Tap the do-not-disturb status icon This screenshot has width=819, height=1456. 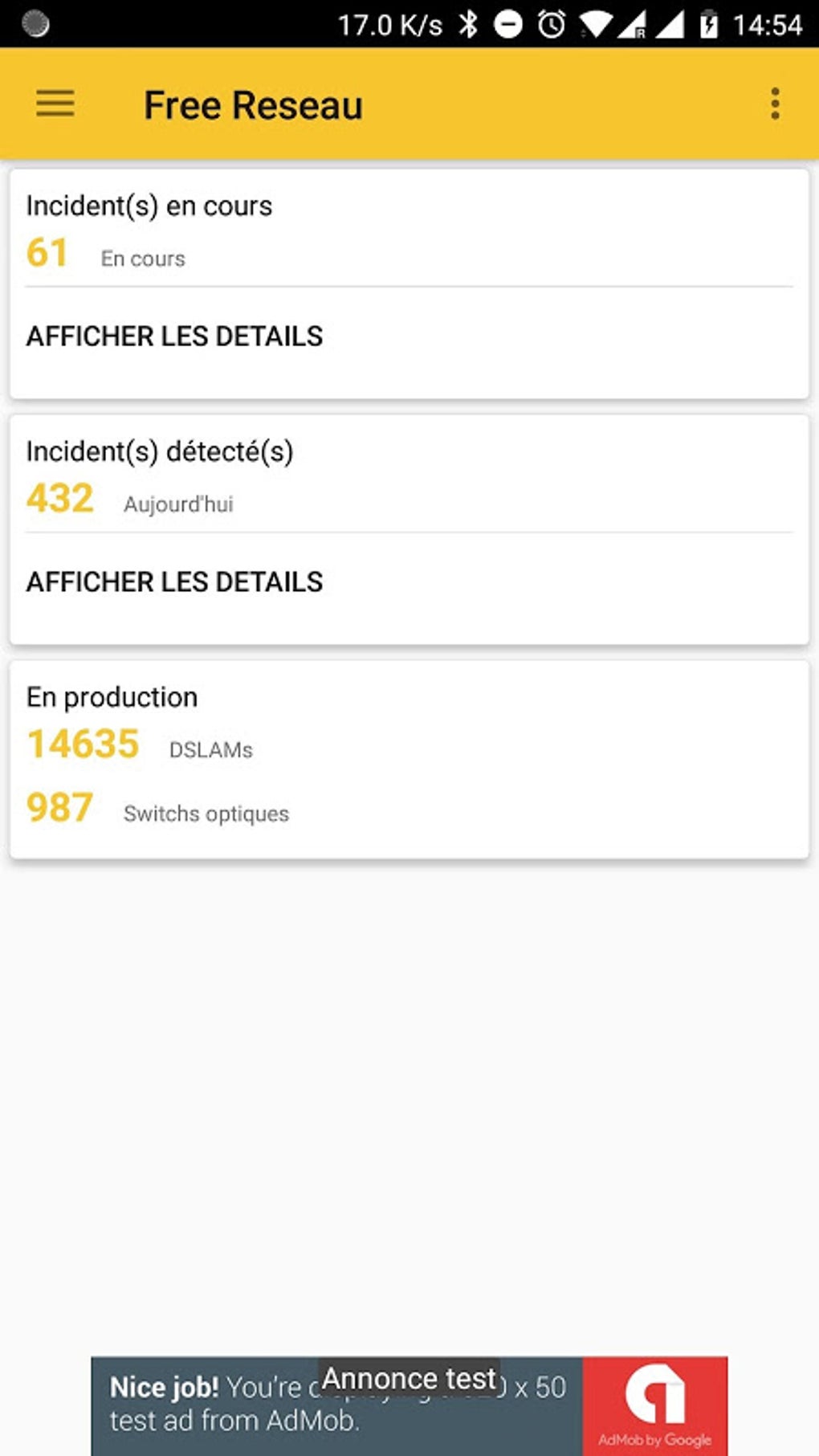tap(510, 25)
